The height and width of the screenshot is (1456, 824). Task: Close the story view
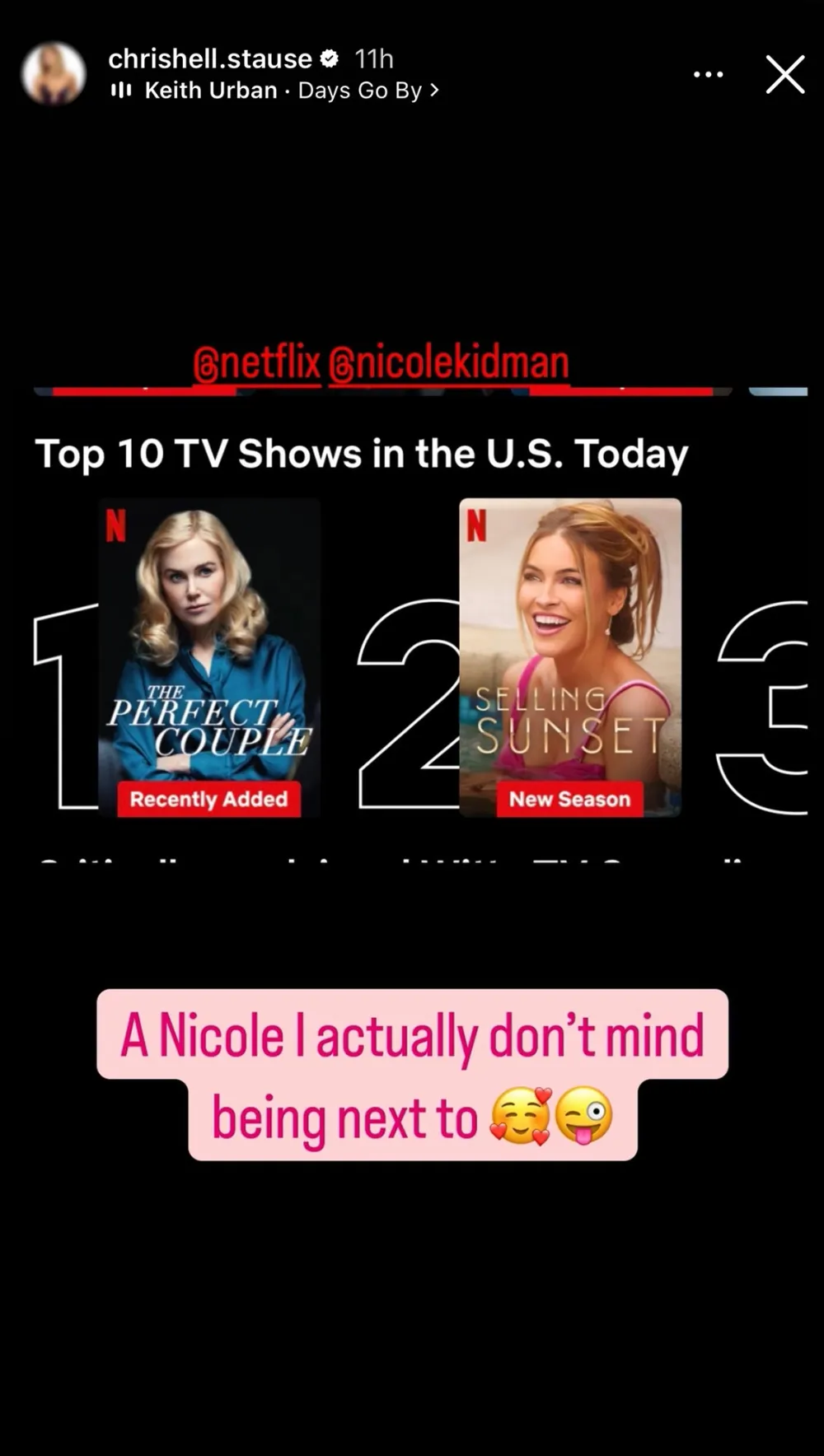coord(785,73)
